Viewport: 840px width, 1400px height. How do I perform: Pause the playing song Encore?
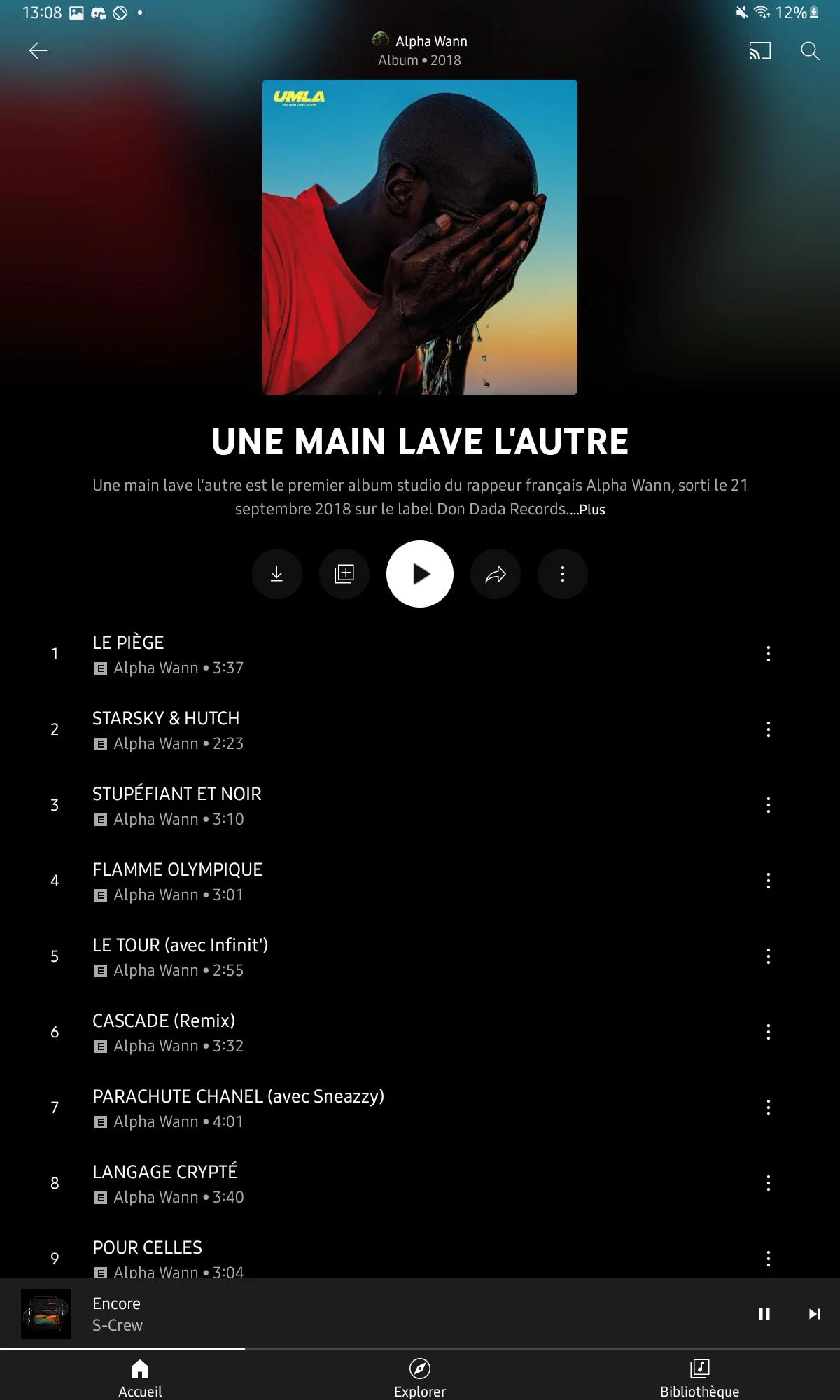tap(764, 1314)
